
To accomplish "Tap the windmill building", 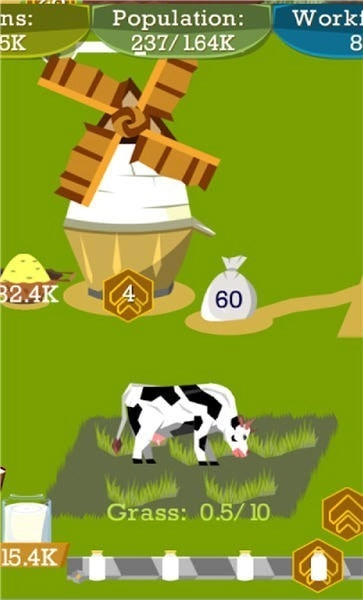I will 129,176.
